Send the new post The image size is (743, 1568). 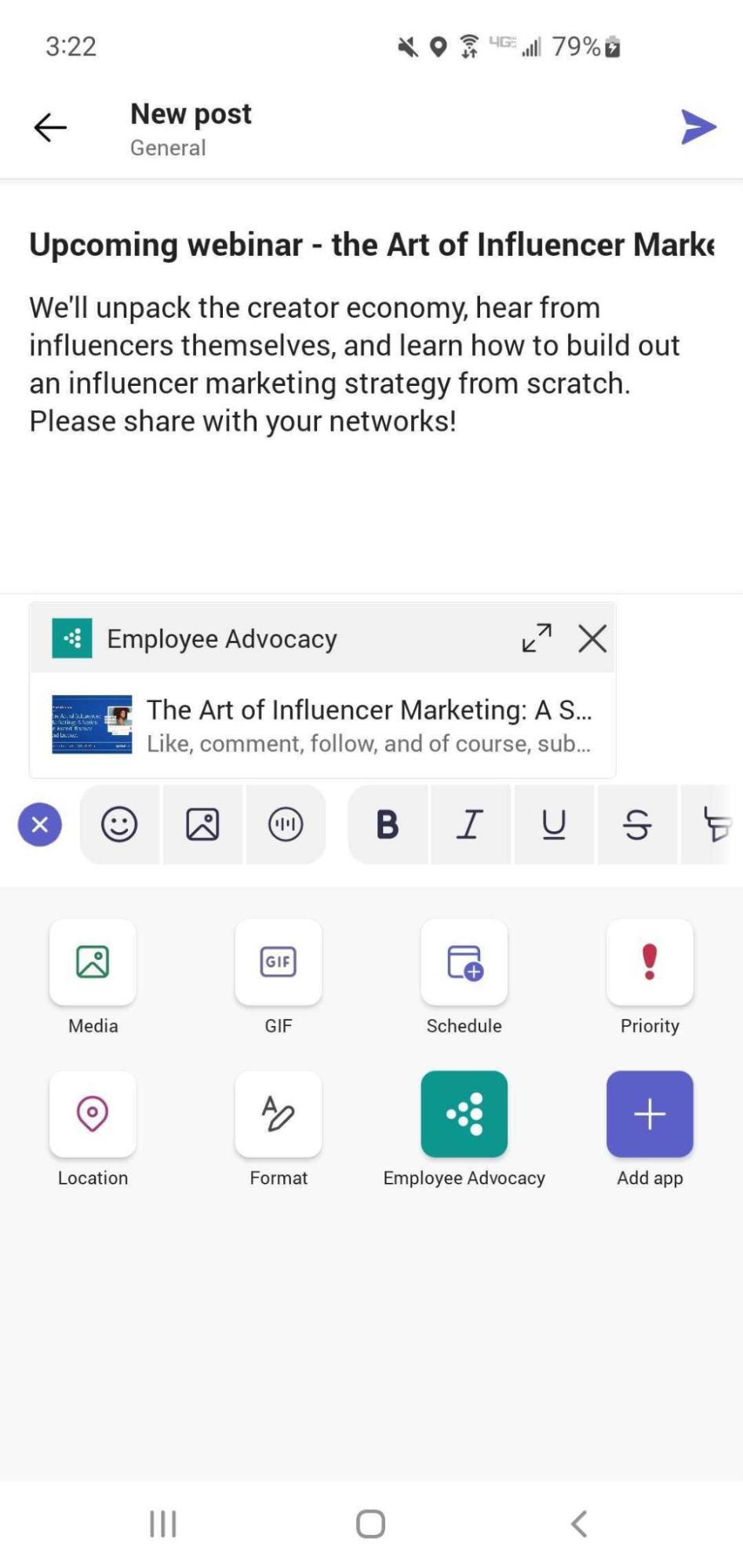point(698,127)
